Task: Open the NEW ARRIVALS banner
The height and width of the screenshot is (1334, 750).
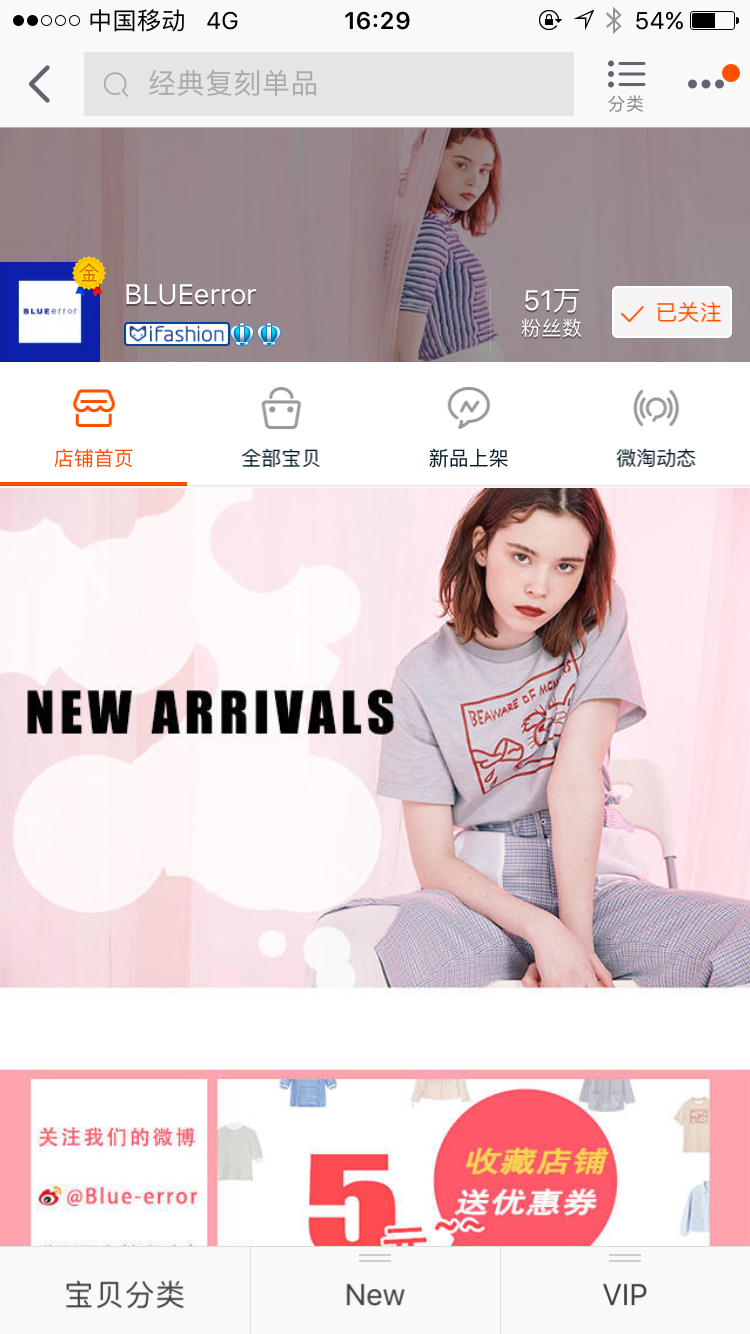Action: 375,737
